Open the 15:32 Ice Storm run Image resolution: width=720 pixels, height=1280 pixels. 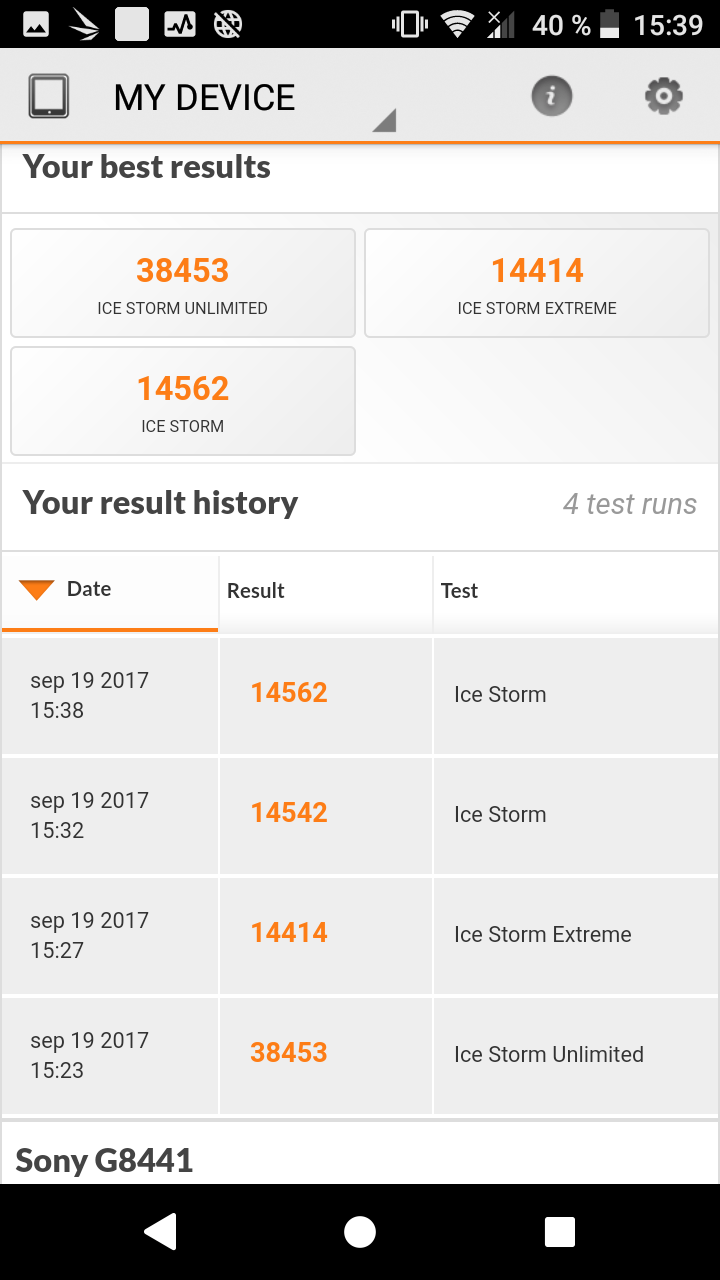[x=360, y=815]
